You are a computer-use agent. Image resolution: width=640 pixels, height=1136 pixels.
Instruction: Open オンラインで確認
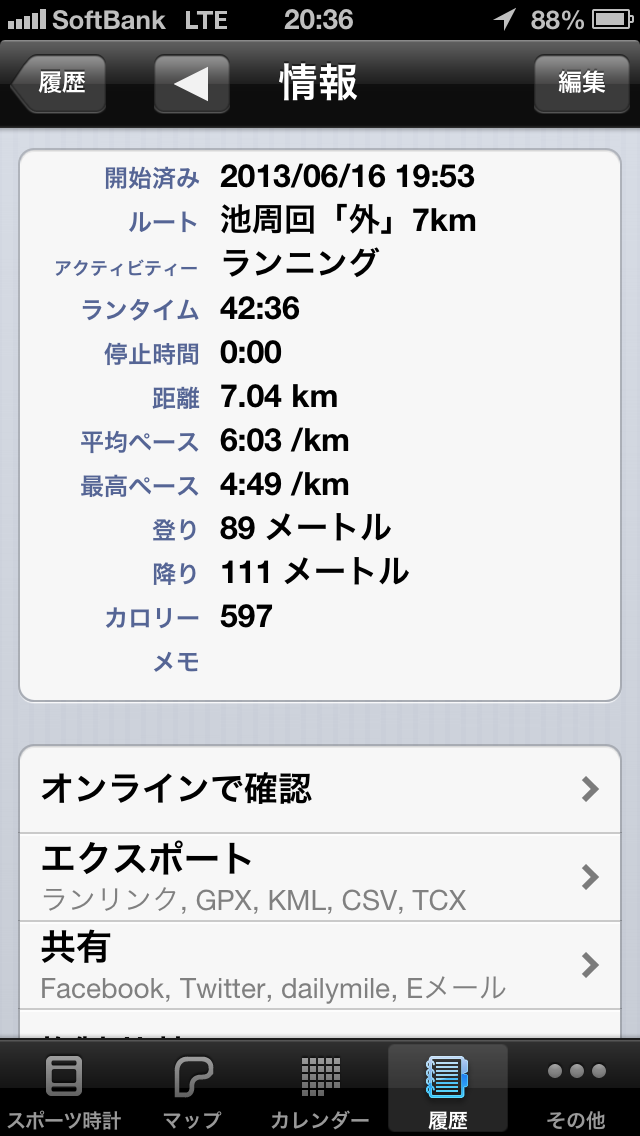point(320,789)
